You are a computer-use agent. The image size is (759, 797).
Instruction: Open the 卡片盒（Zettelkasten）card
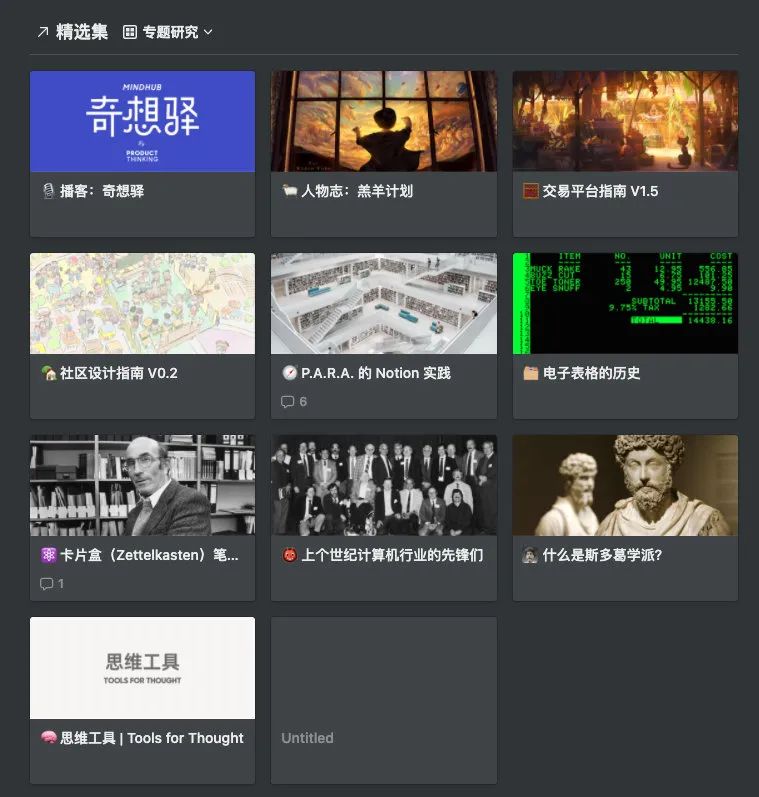tap(142, 517)
